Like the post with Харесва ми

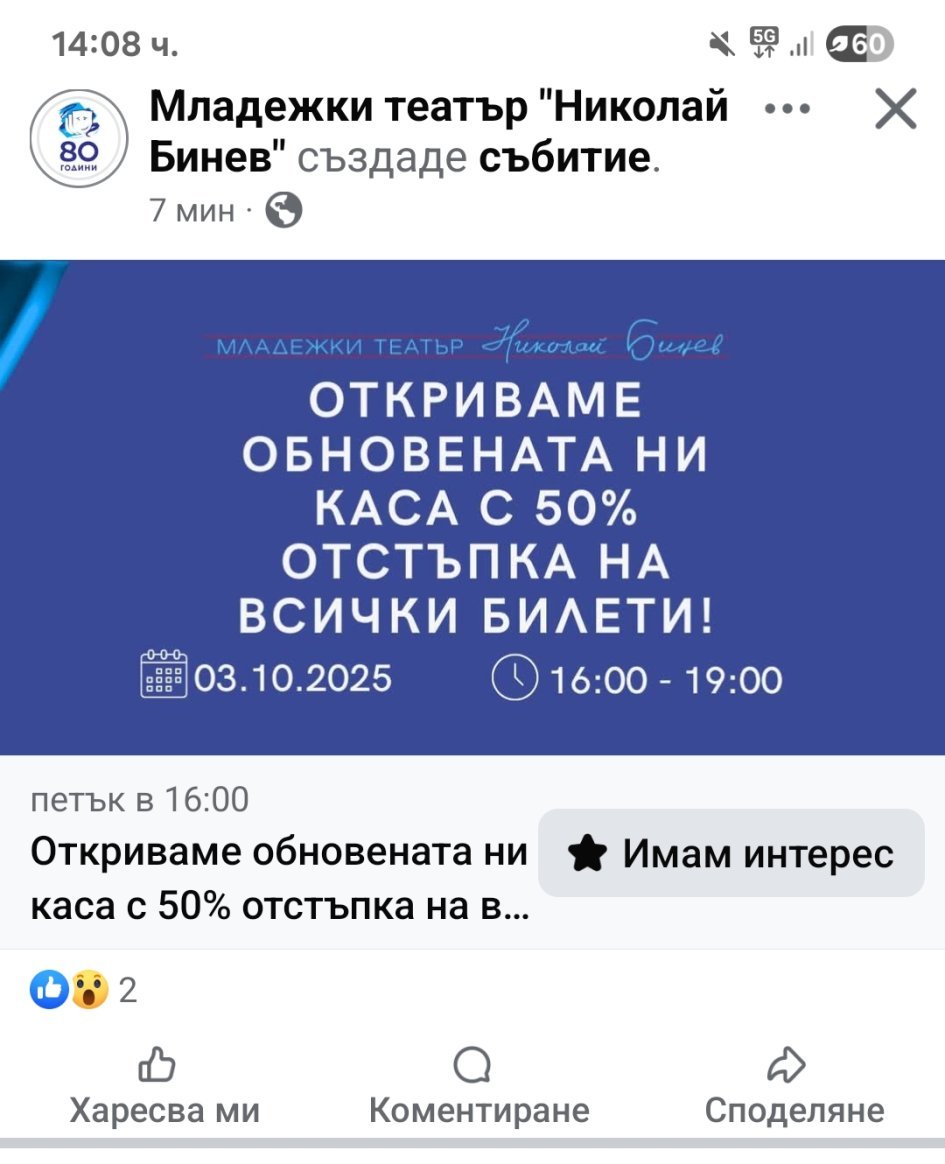pos(164,1087)
